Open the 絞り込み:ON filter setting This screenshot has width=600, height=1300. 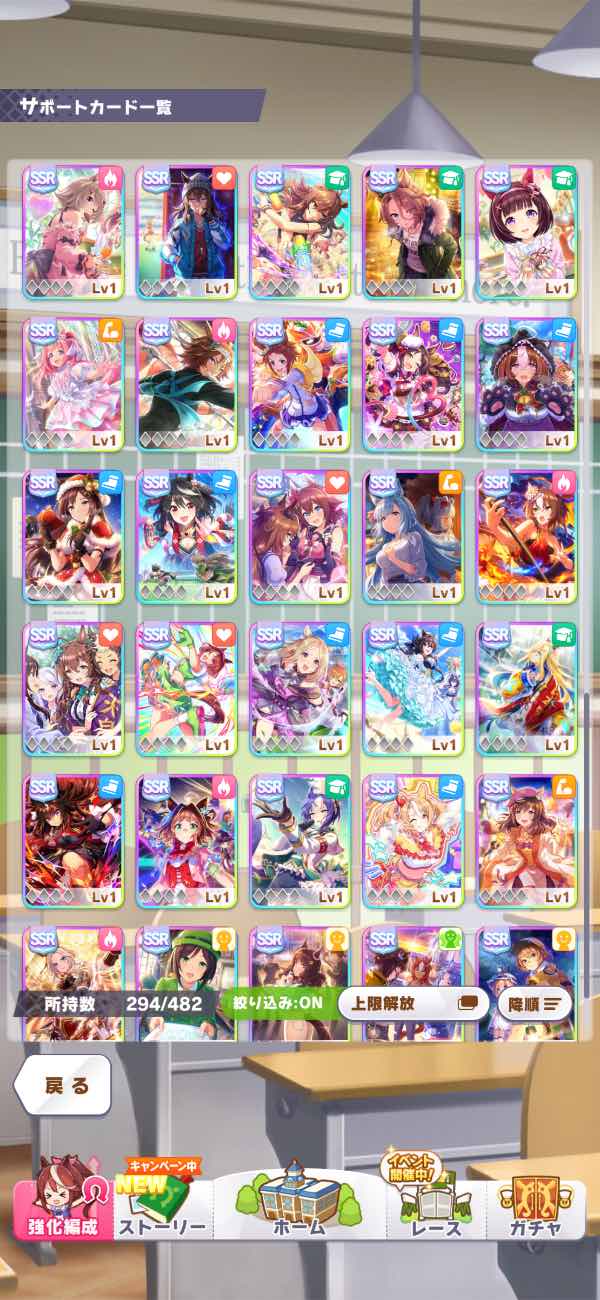point(278,1003)
